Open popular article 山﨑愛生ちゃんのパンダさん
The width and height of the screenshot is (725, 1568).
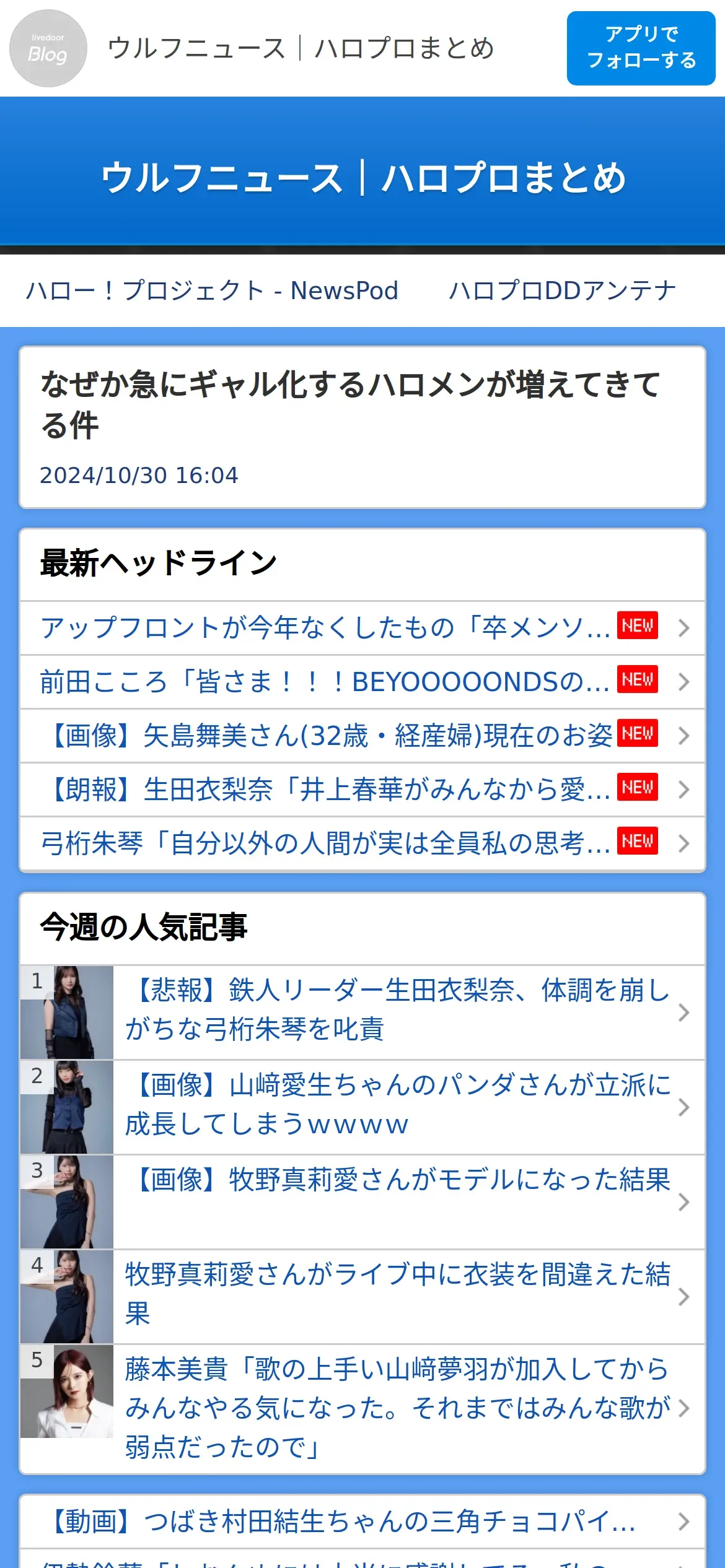tap(397, 1105)
